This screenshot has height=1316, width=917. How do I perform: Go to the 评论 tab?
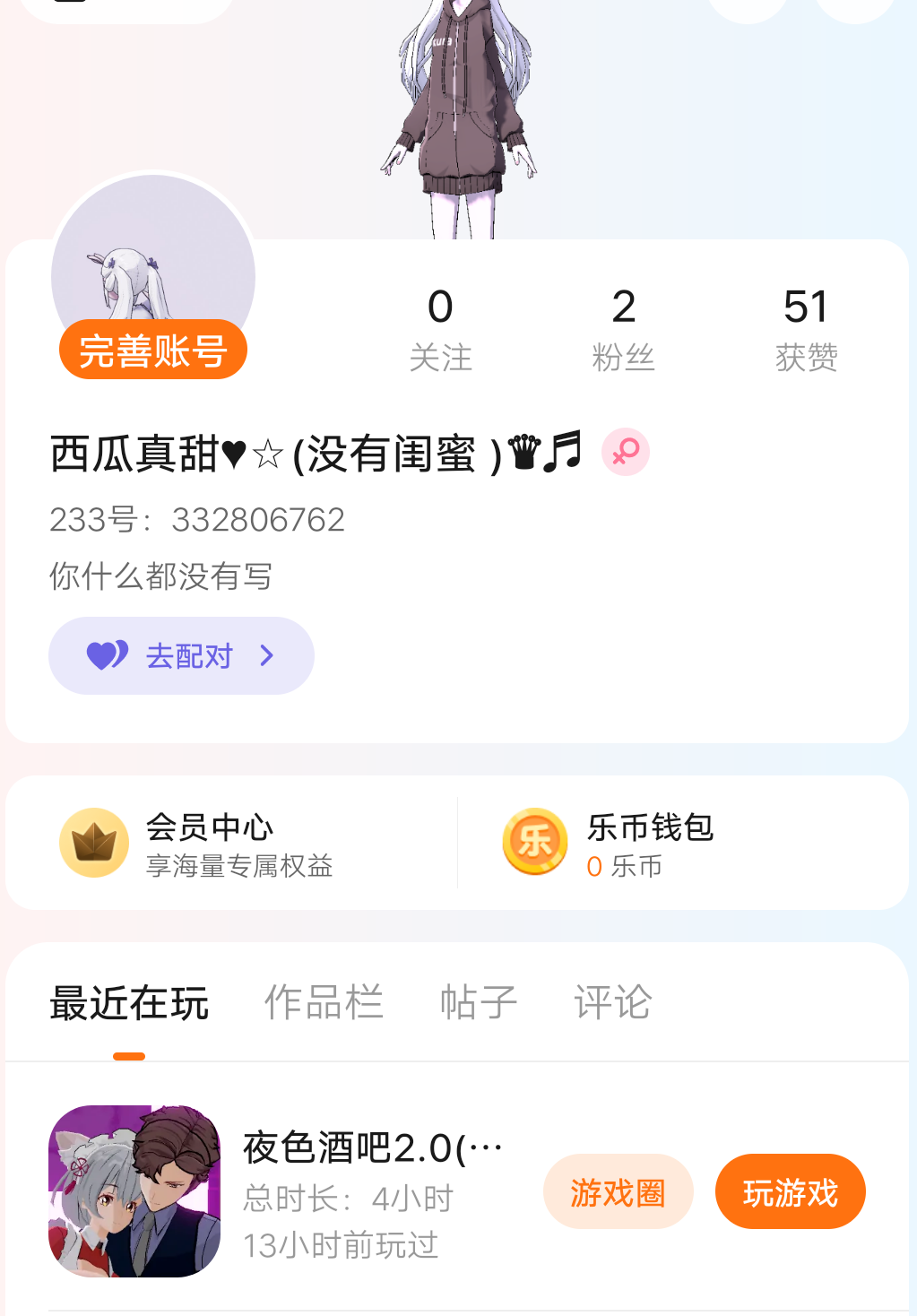coord(613,1003)
